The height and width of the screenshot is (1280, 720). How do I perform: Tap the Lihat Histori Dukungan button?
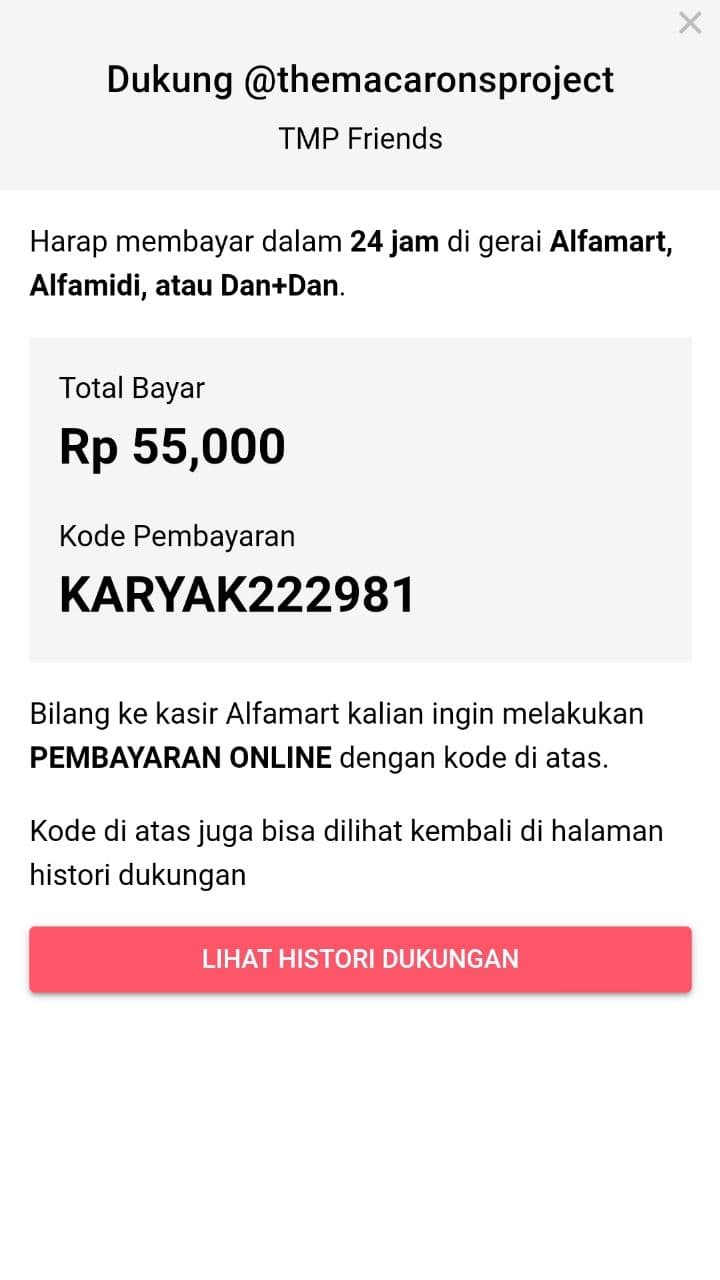[360, 959]
